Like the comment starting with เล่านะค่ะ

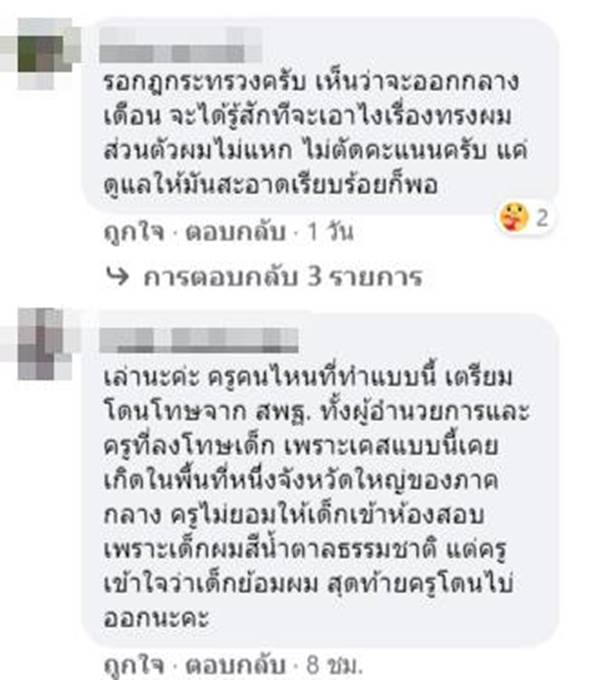pyautogui.click(x=126, y=661)
